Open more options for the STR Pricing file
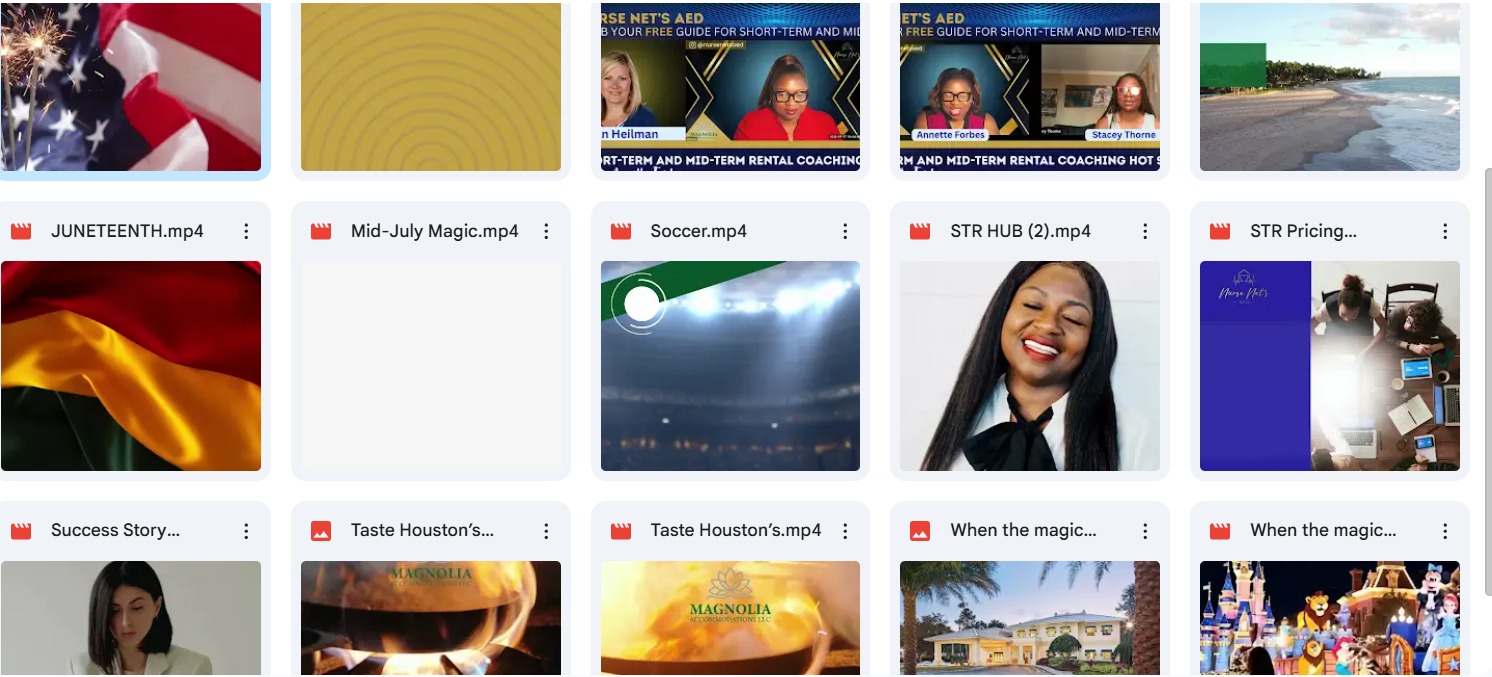 click(1445, 231)
